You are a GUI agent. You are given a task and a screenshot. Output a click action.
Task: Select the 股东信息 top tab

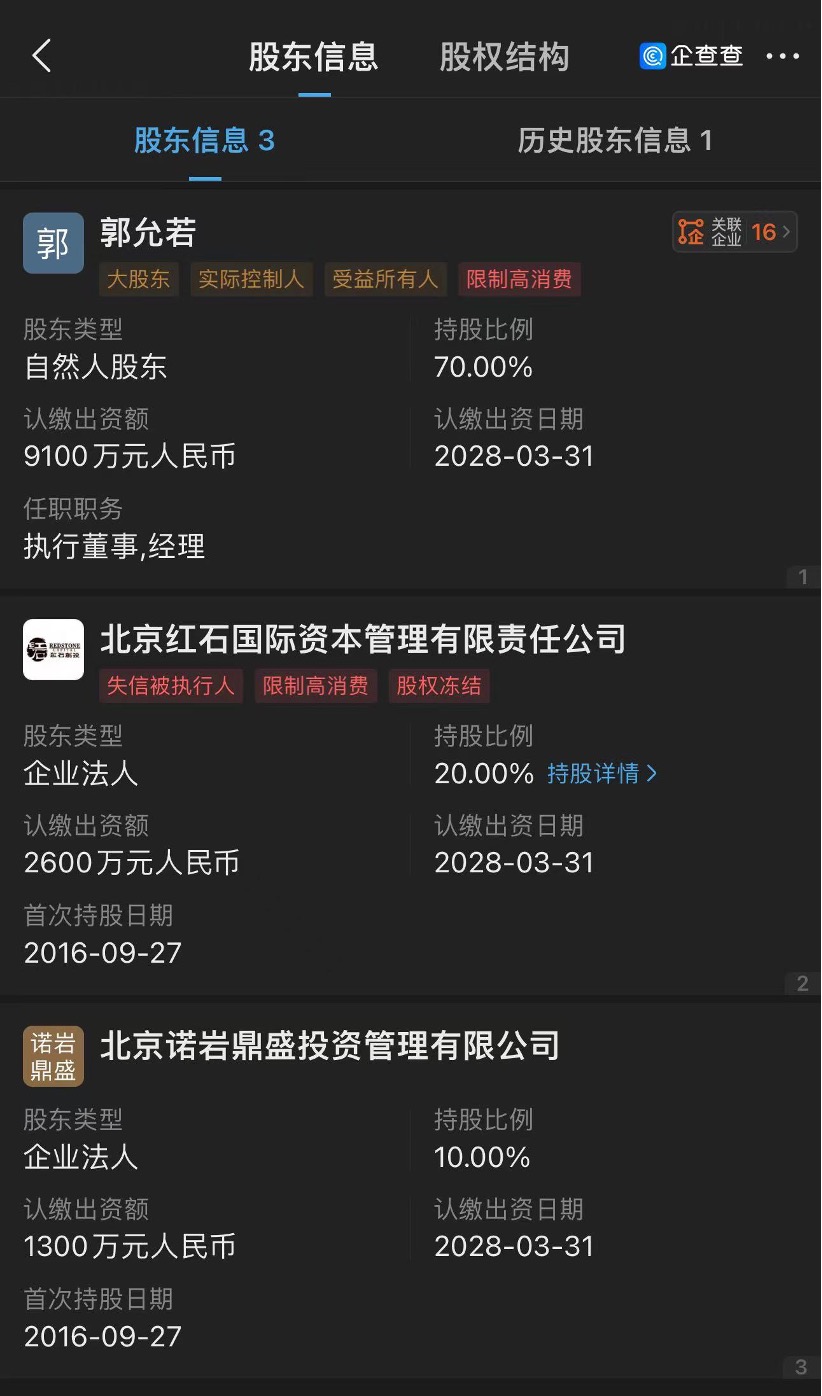coord(313,57)
